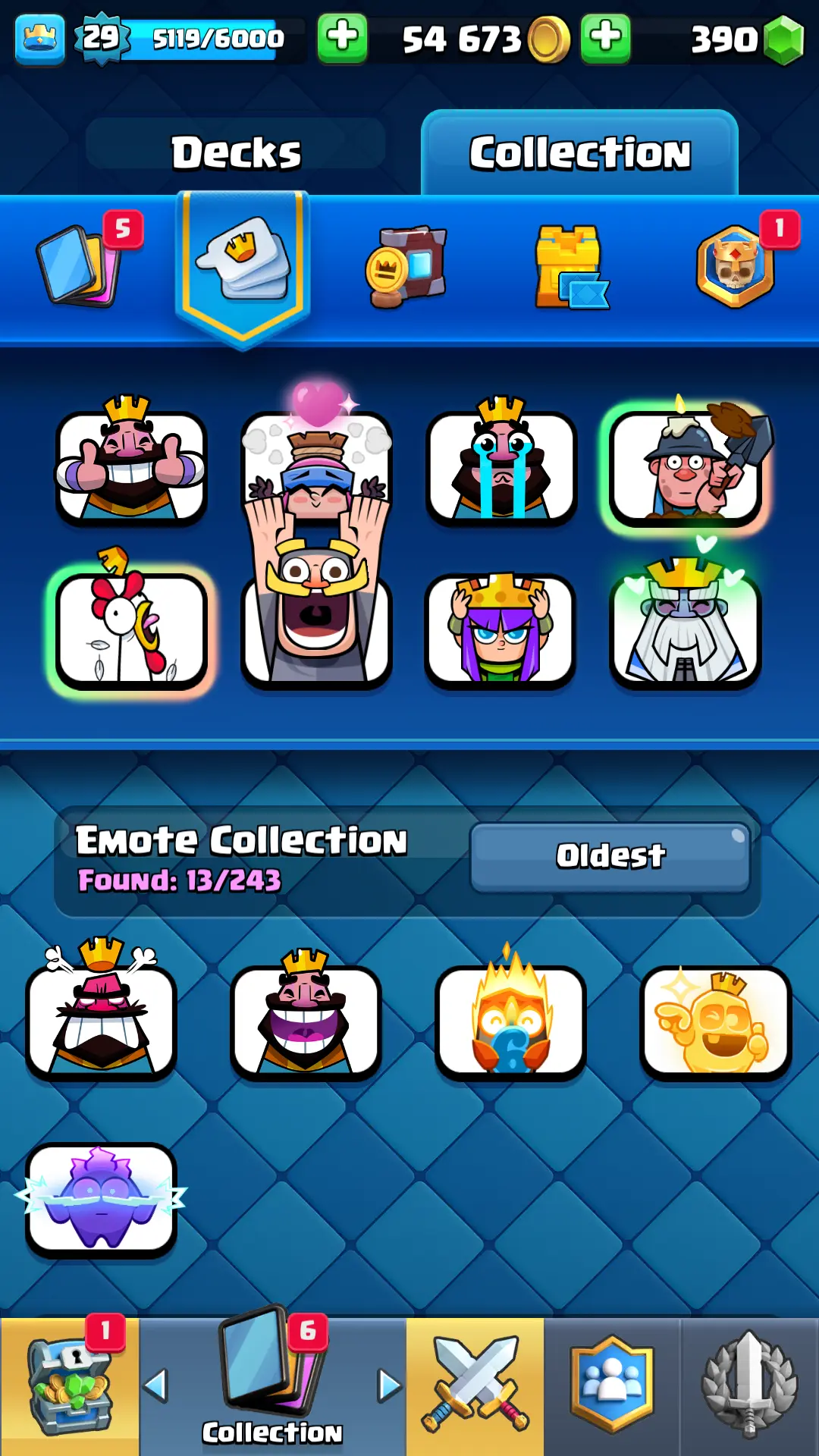Open the banners section icon

coord(408,265)
